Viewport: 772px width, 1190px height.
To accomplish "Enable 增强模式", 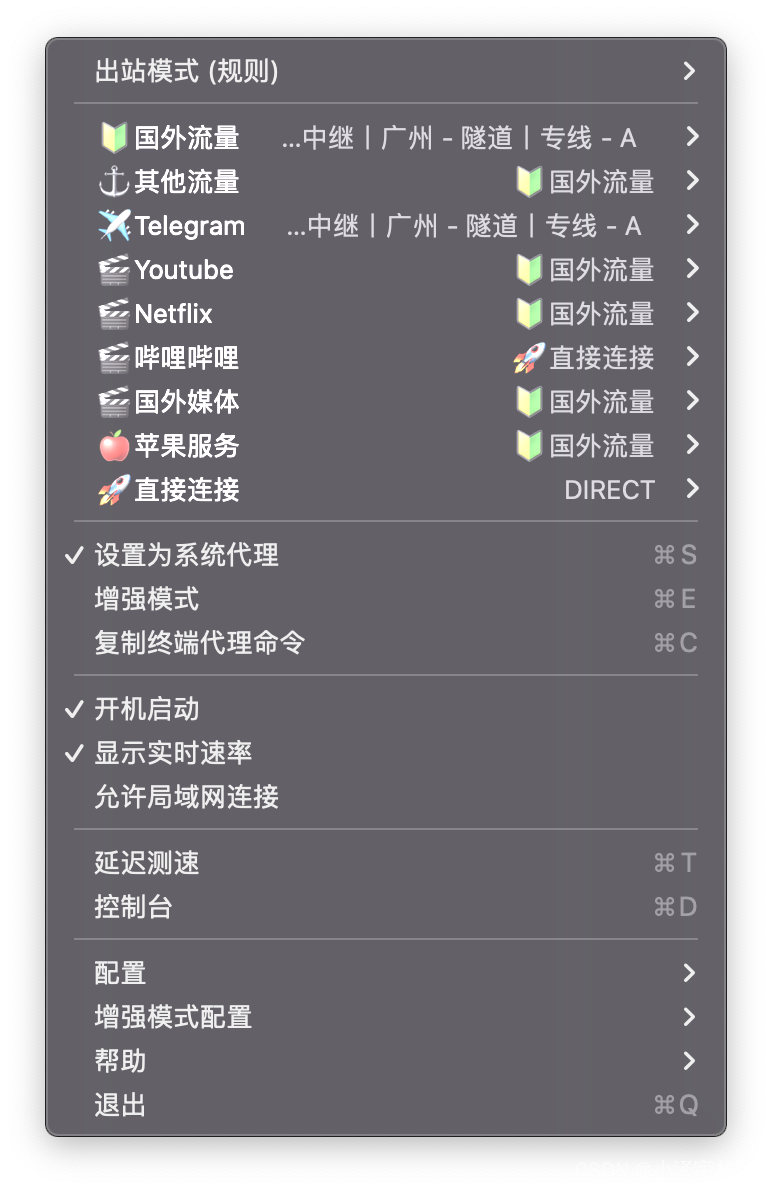I will (147, 599).
